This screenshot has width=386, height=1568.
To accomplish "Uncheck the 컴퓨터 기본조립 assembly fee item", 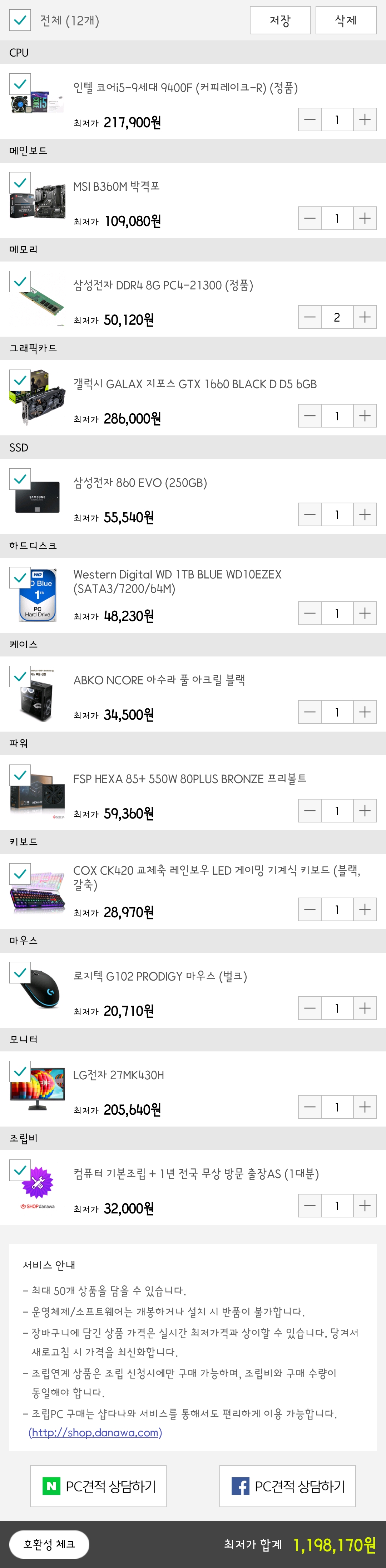I will coord(20,1171).
